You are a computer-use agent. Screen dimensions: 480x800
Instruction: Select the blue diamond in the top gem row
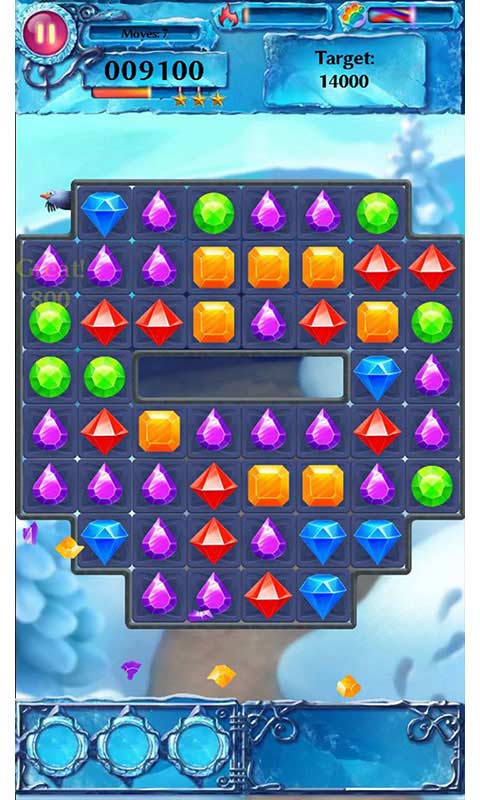pos(105,213)
